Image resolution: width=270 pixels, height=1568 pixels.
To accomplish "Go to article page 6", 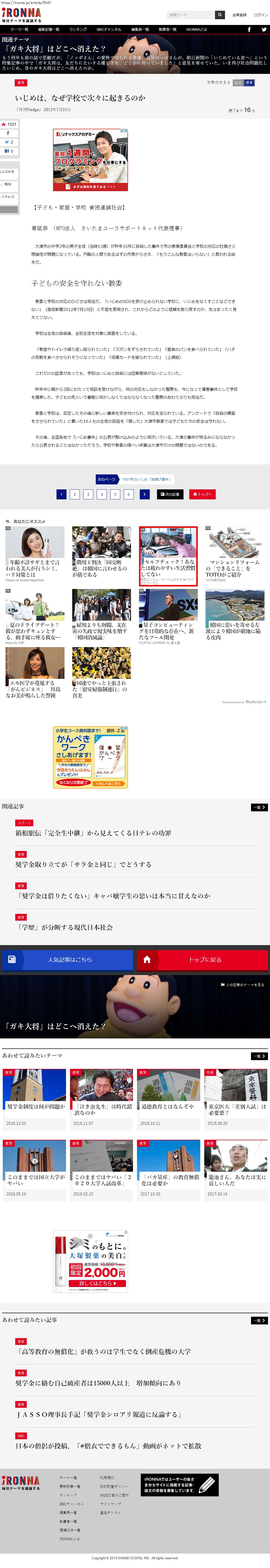I will tap(128, 494).
